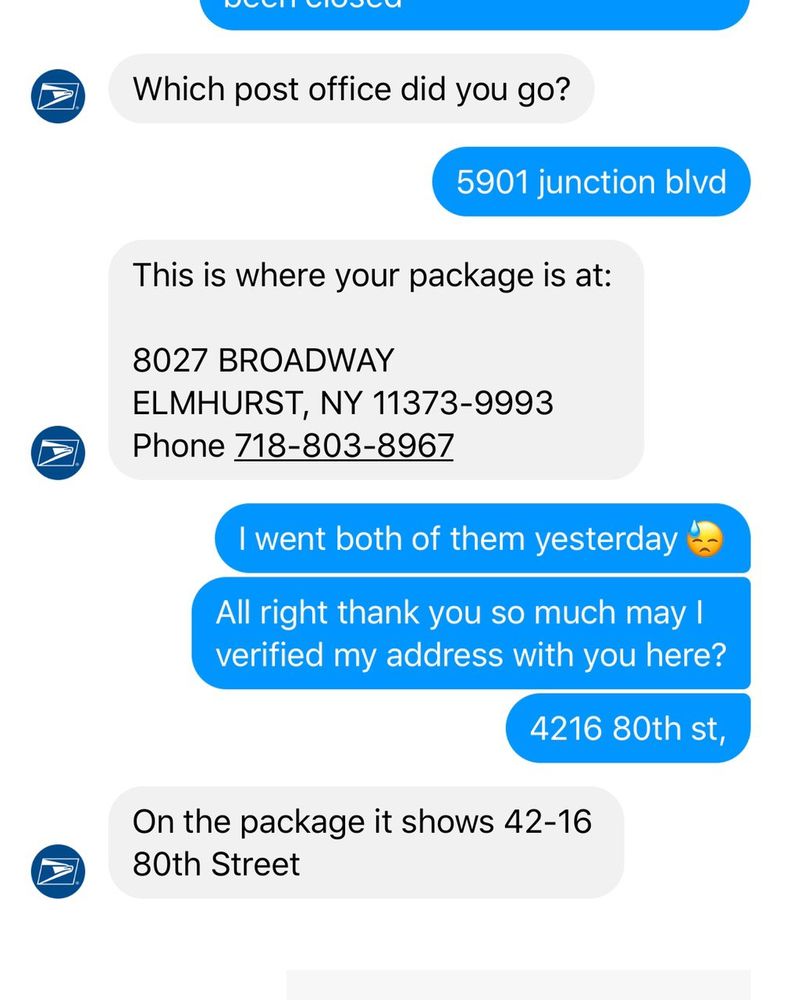Call the phone number 718-803-8967
801x1000 pixels.
pyautogui.click(x=343, y=445)
